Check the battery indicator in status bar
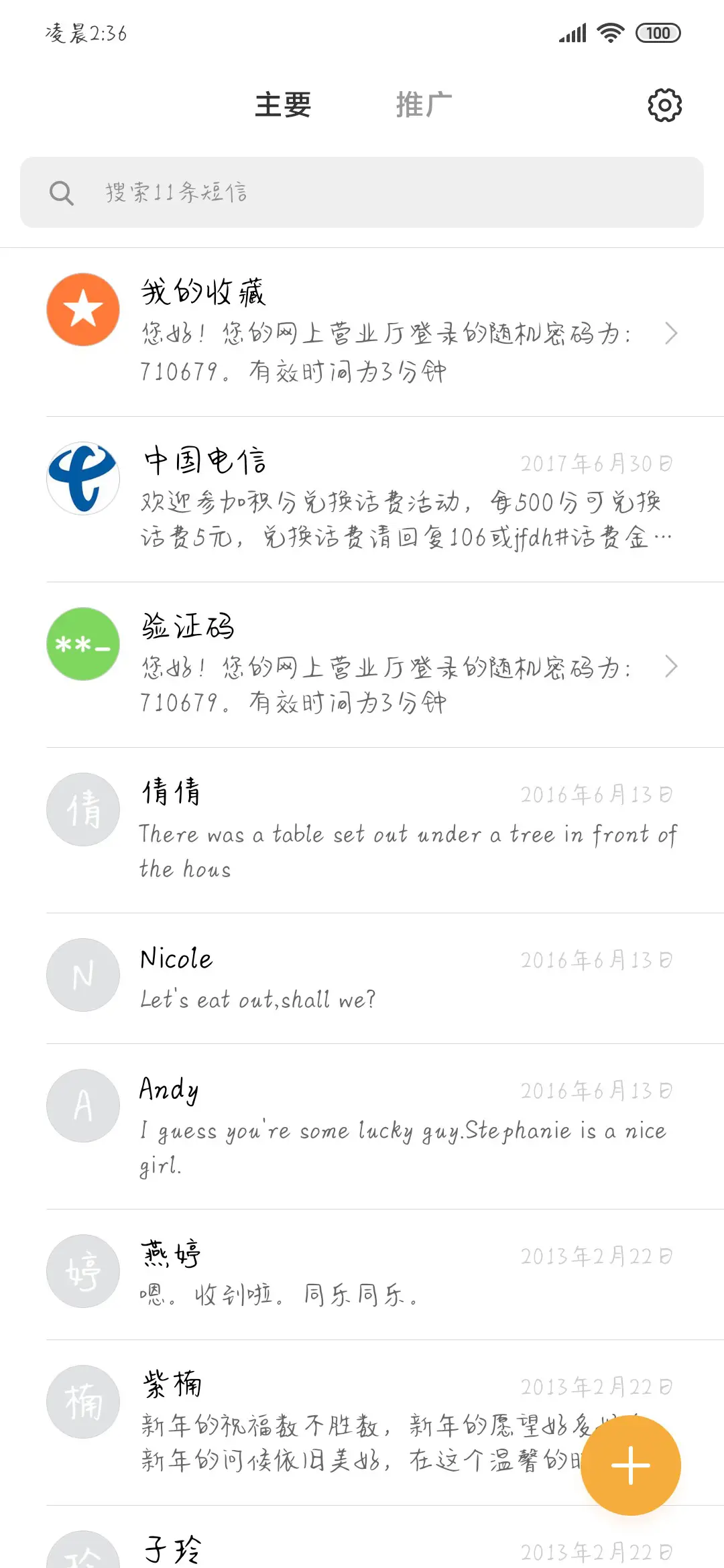The height and width of the screenshot is (1568, 724). point(657,32)
